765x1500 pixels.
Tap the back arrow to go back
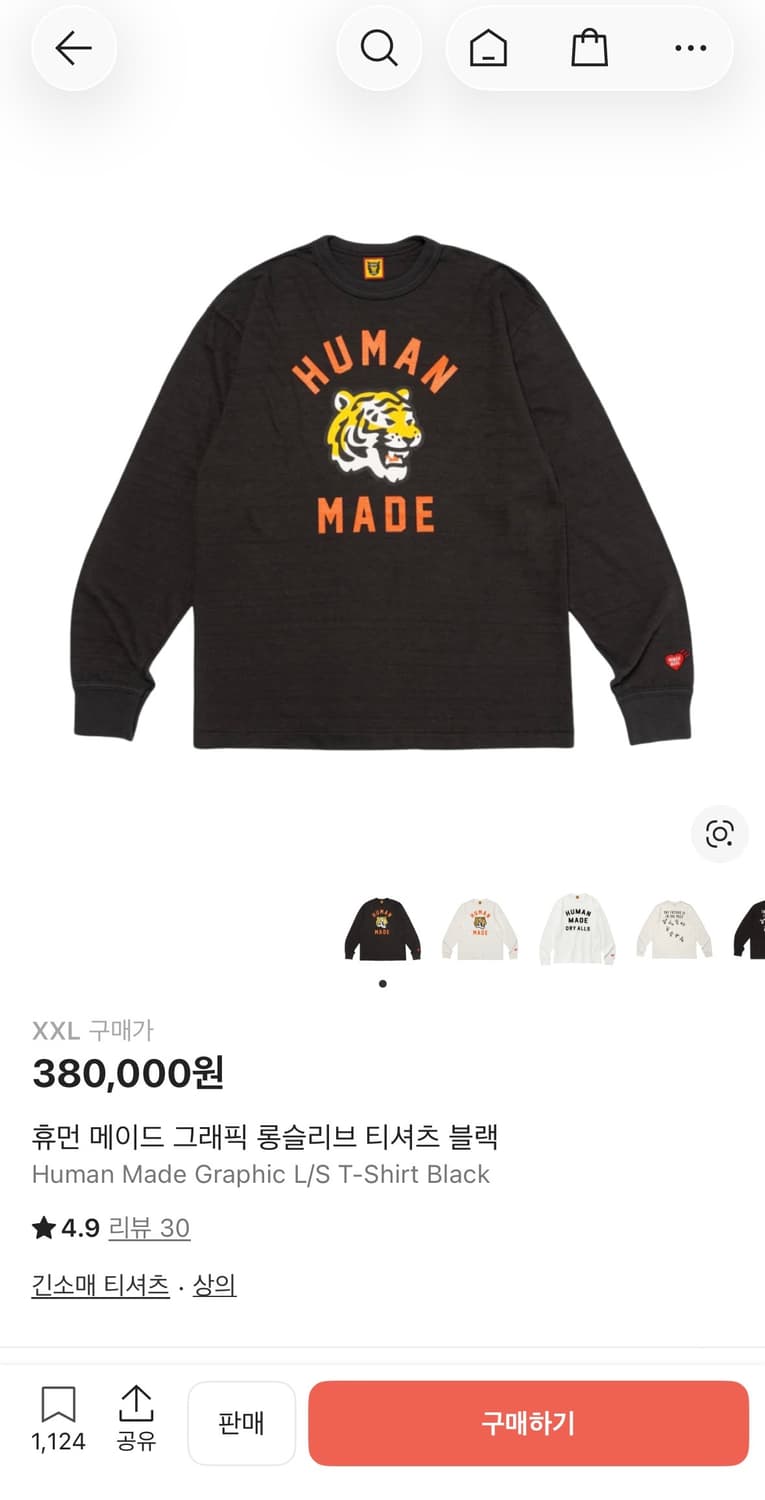point(74,47)
